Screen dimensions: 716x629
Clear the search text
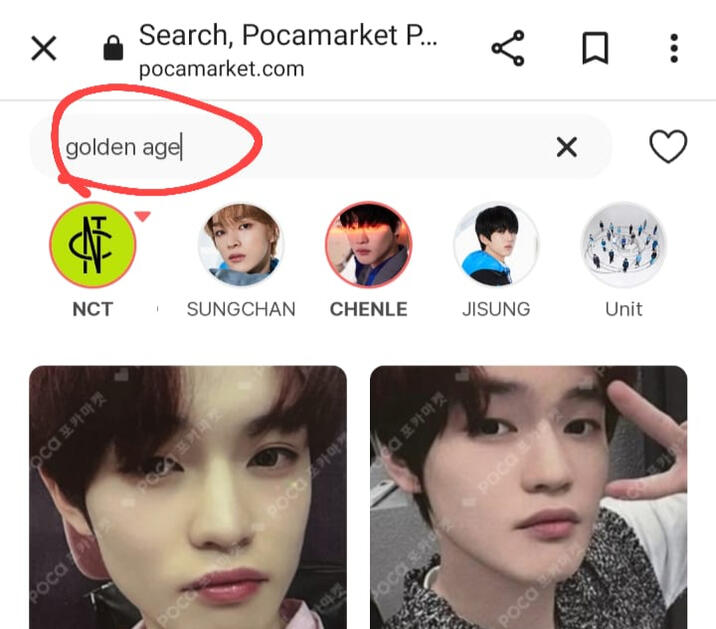[x=567, y=148]
